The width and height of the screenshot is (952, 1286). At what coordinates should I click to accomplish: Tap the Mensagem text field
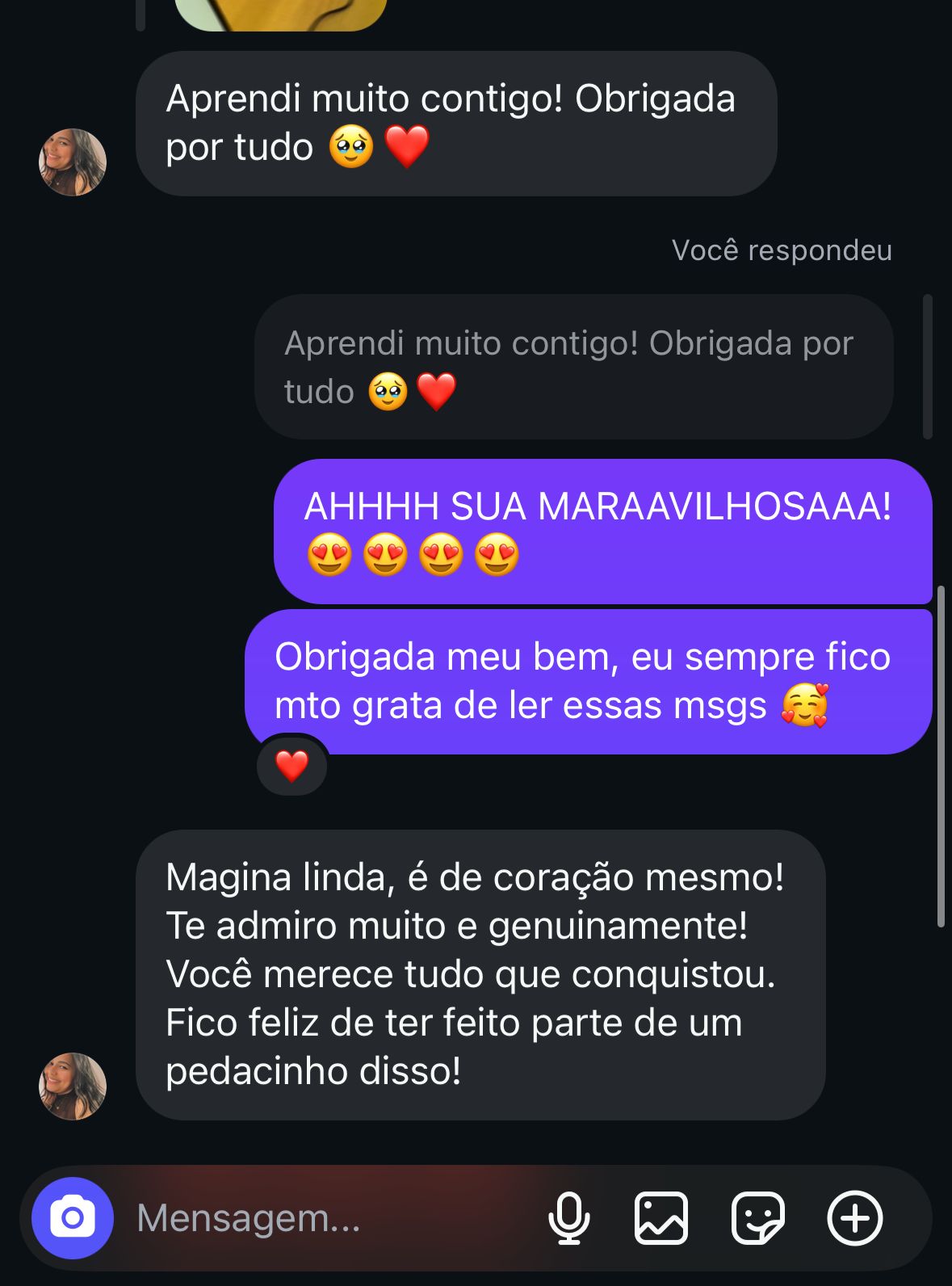323,1218
